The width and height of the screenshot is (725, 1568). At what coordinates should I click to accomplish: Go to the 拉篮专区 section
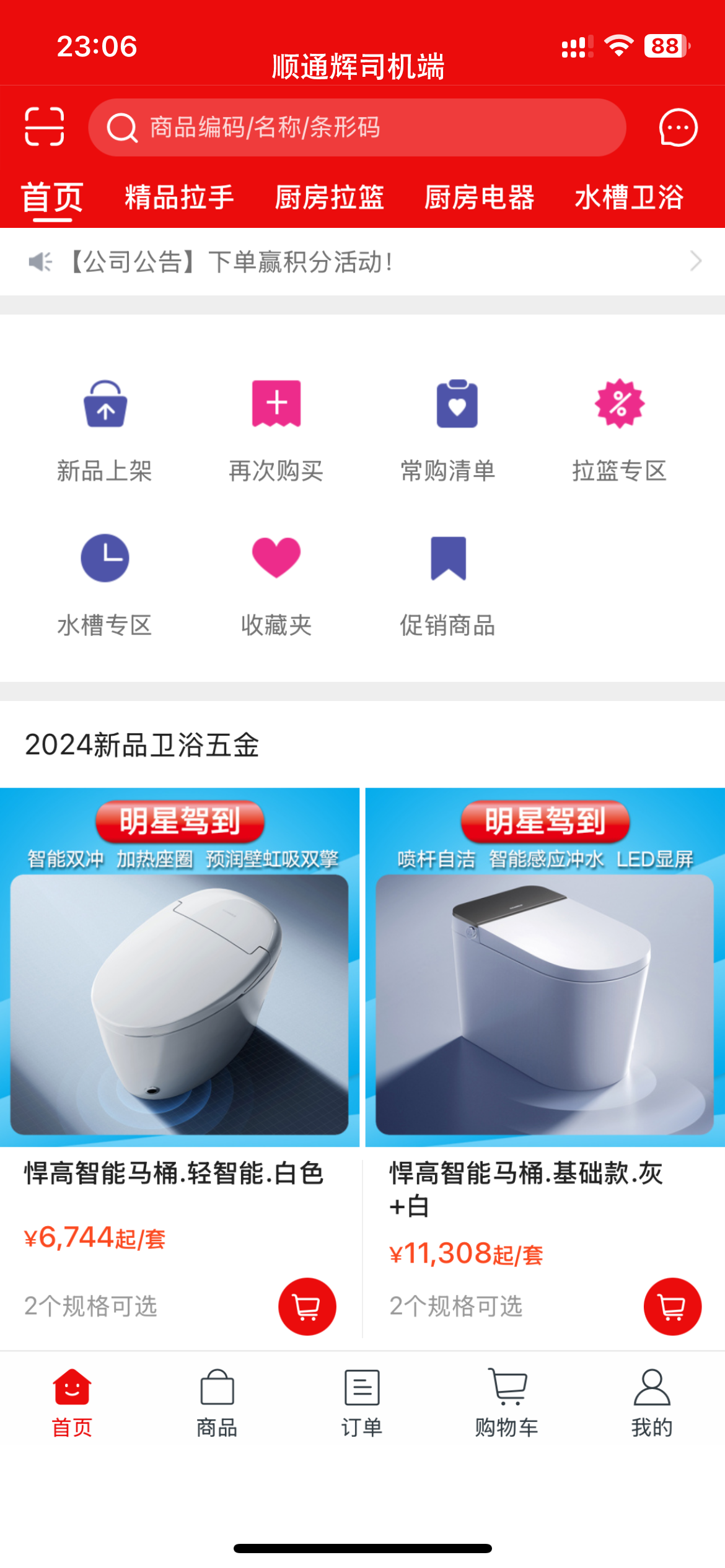tap(620, 430)
